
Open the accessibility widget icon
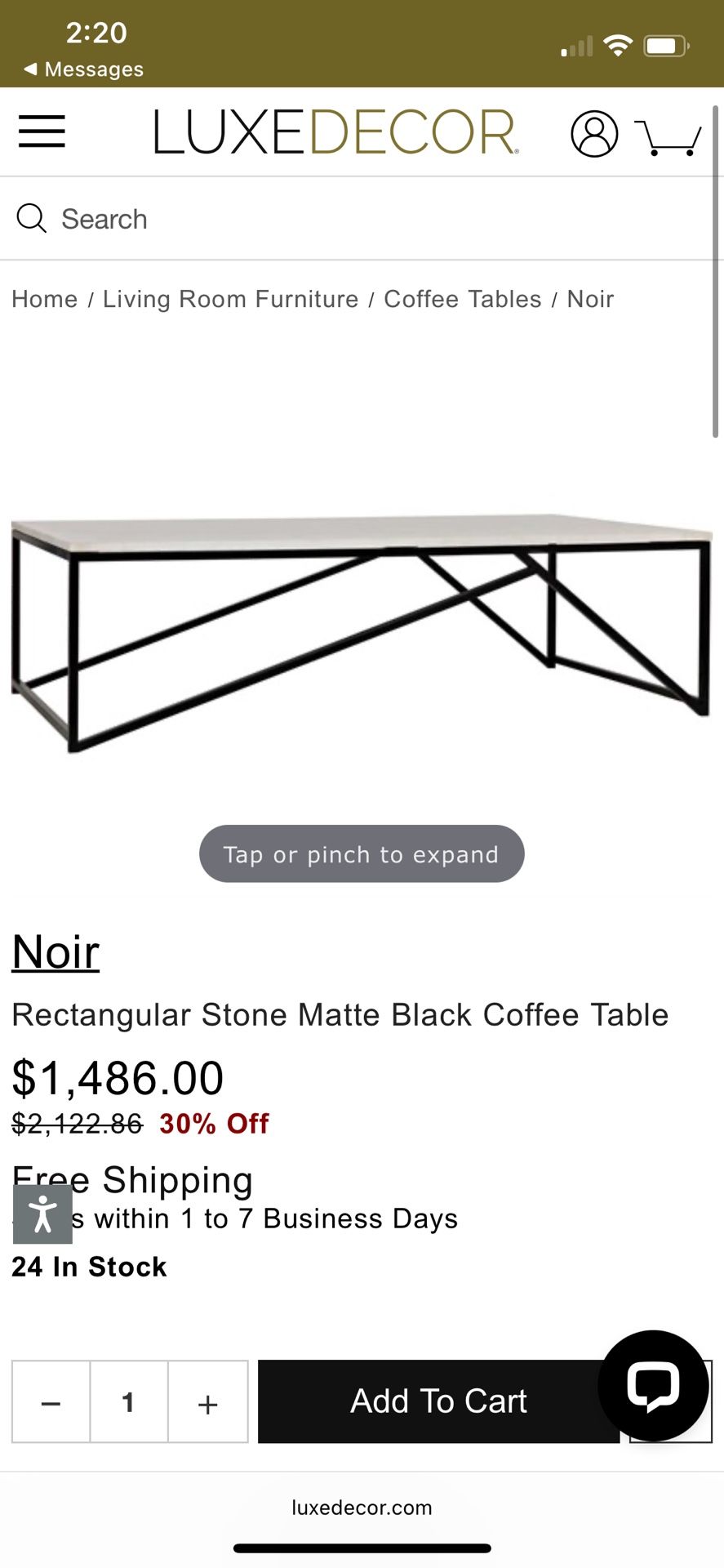click(42, 1214)
